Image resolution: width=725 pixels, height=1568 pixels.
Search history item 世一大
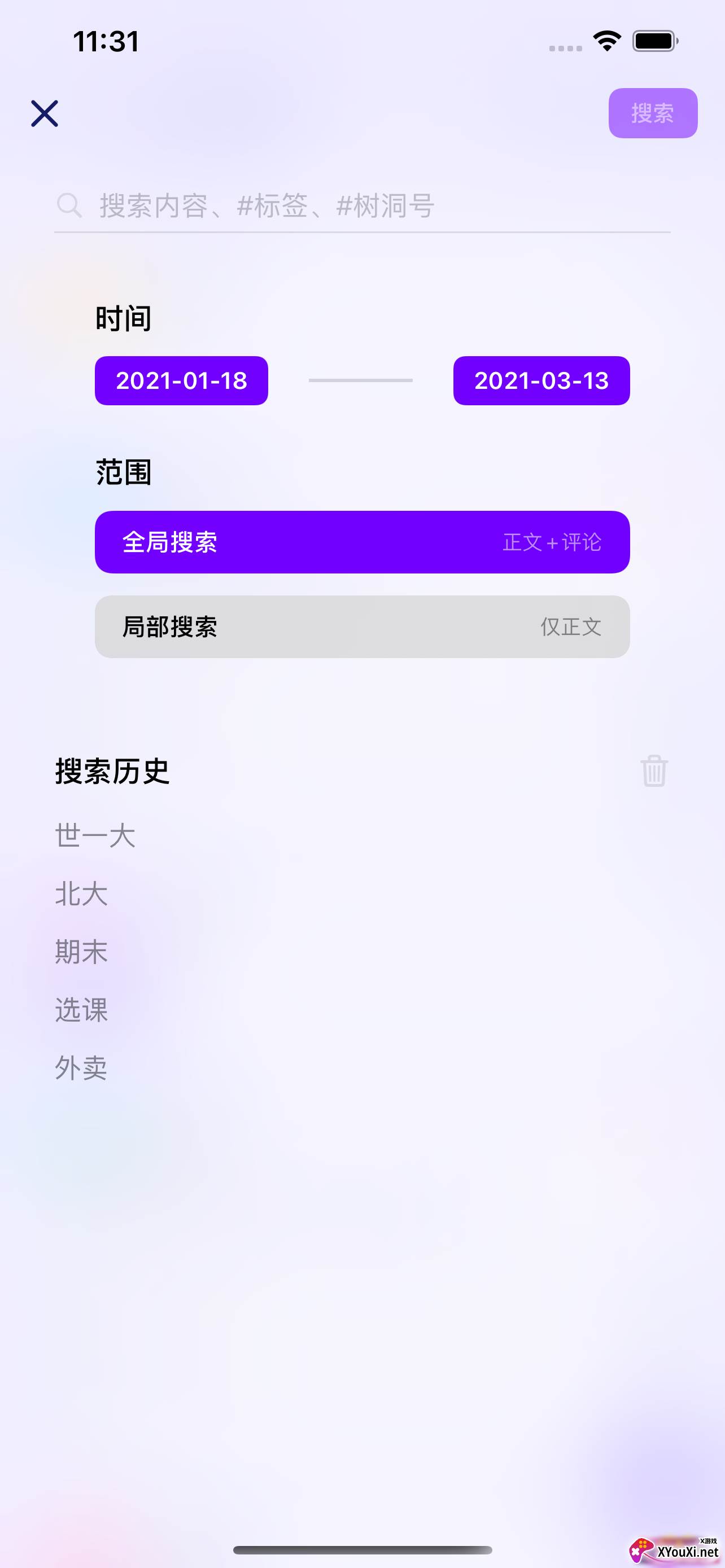tap(95, 835)
